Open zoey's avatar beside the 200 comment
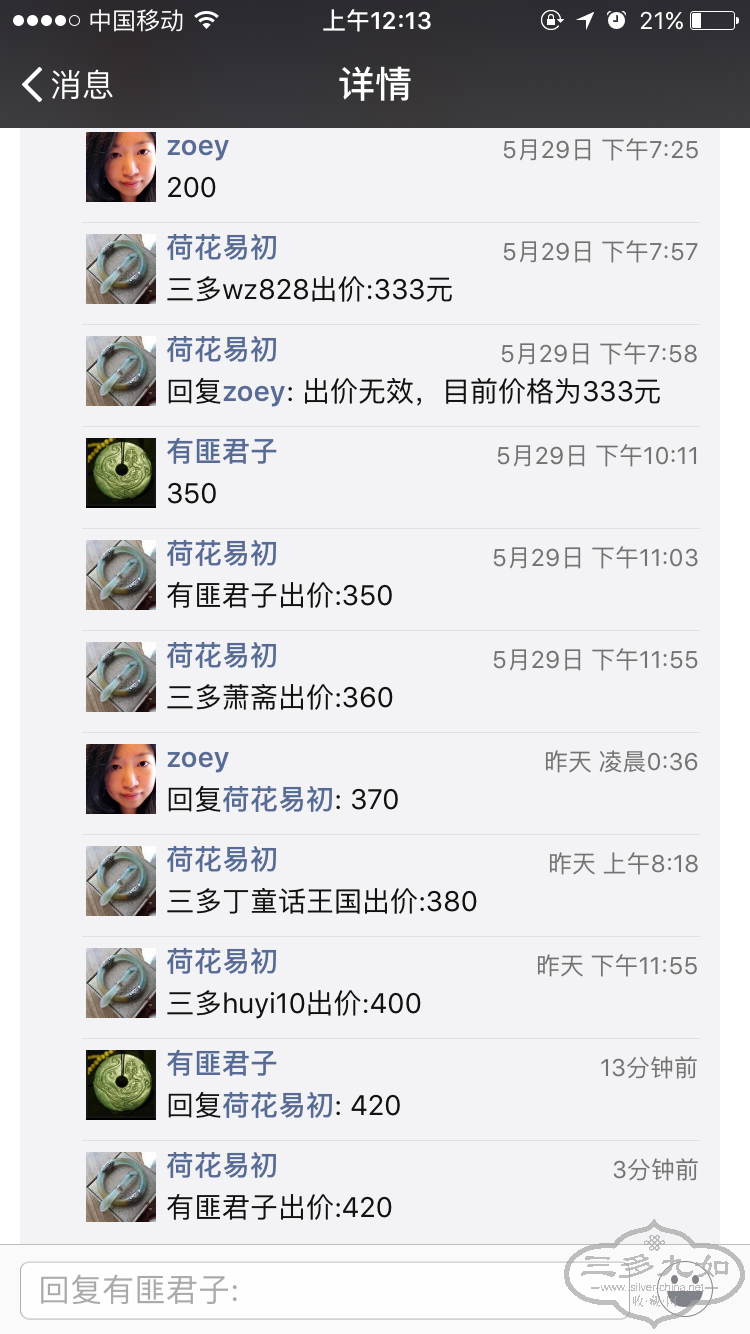 (120, 167)
